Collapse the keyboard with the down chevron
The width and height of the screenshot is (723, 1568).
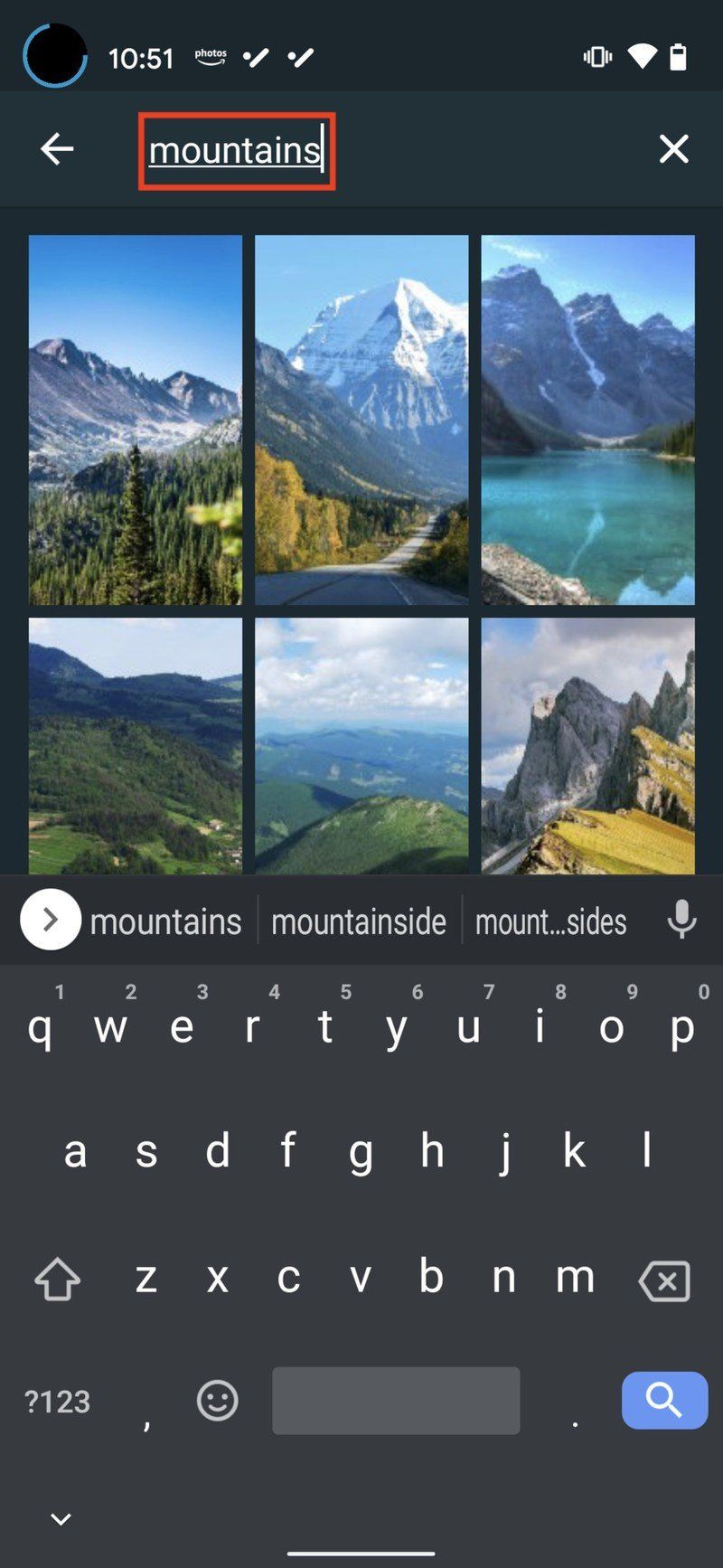[x=60, y=1519]
